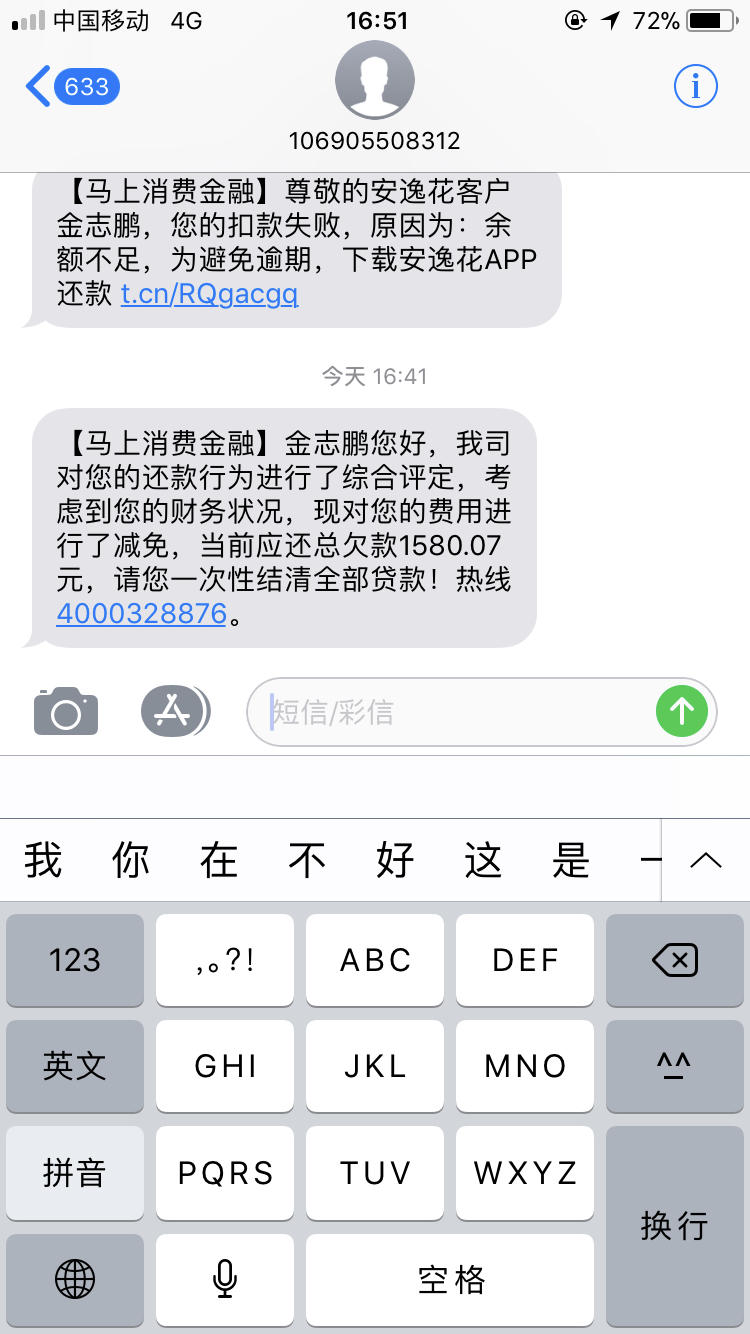Screen dimensions: 750x1334
Task: Tap inside the 短信/彩信 message field
Action: (x=450, y=711)
